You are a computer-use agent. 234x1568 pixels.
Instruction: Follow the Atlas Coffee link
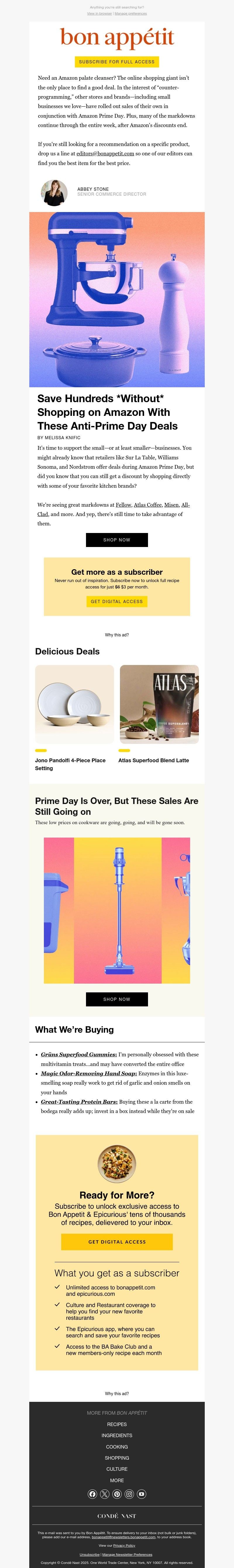[x=147, y=505]
